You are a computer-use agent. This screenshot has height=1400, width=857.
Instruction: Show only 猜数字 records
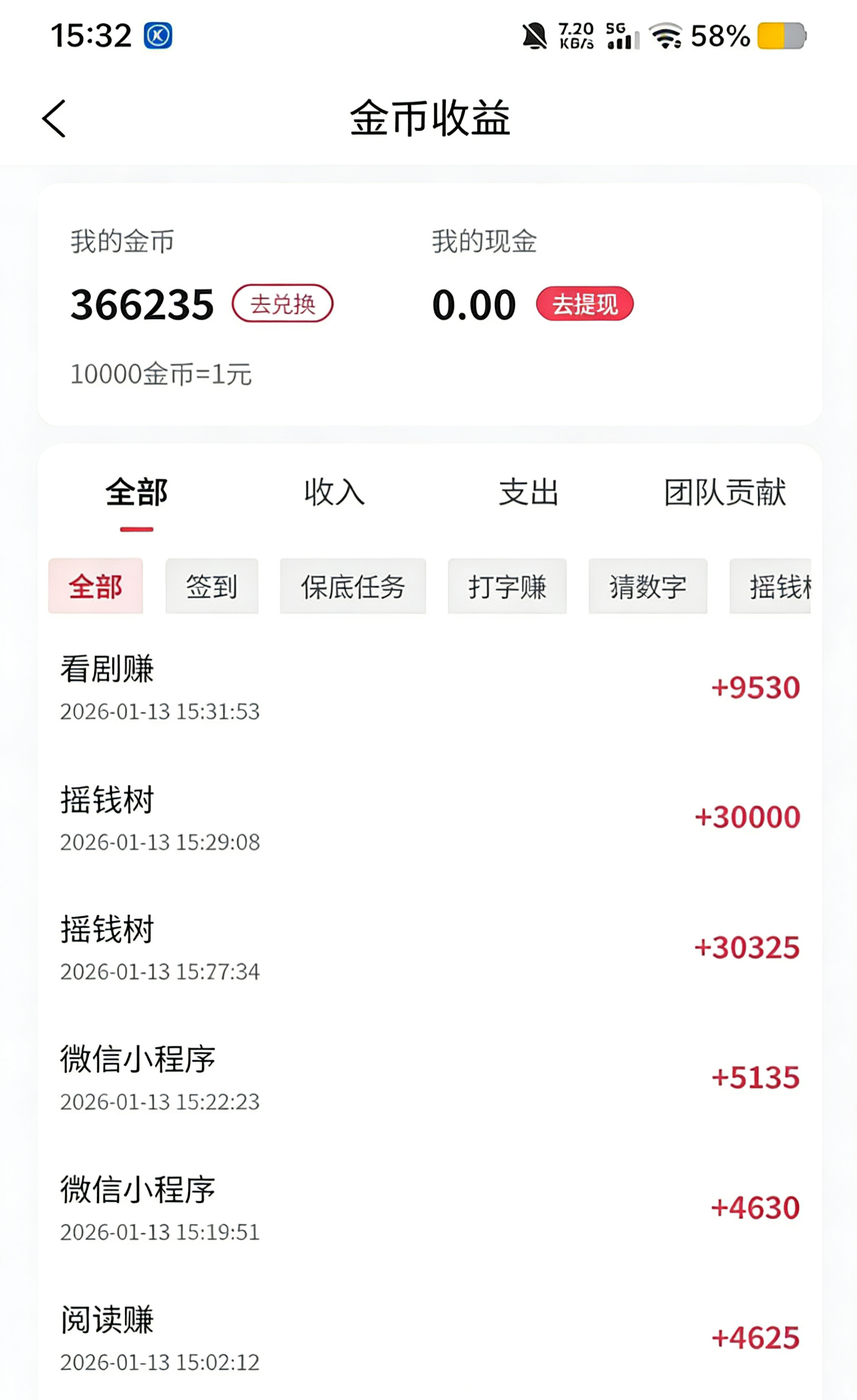click(x=648, y=586)
